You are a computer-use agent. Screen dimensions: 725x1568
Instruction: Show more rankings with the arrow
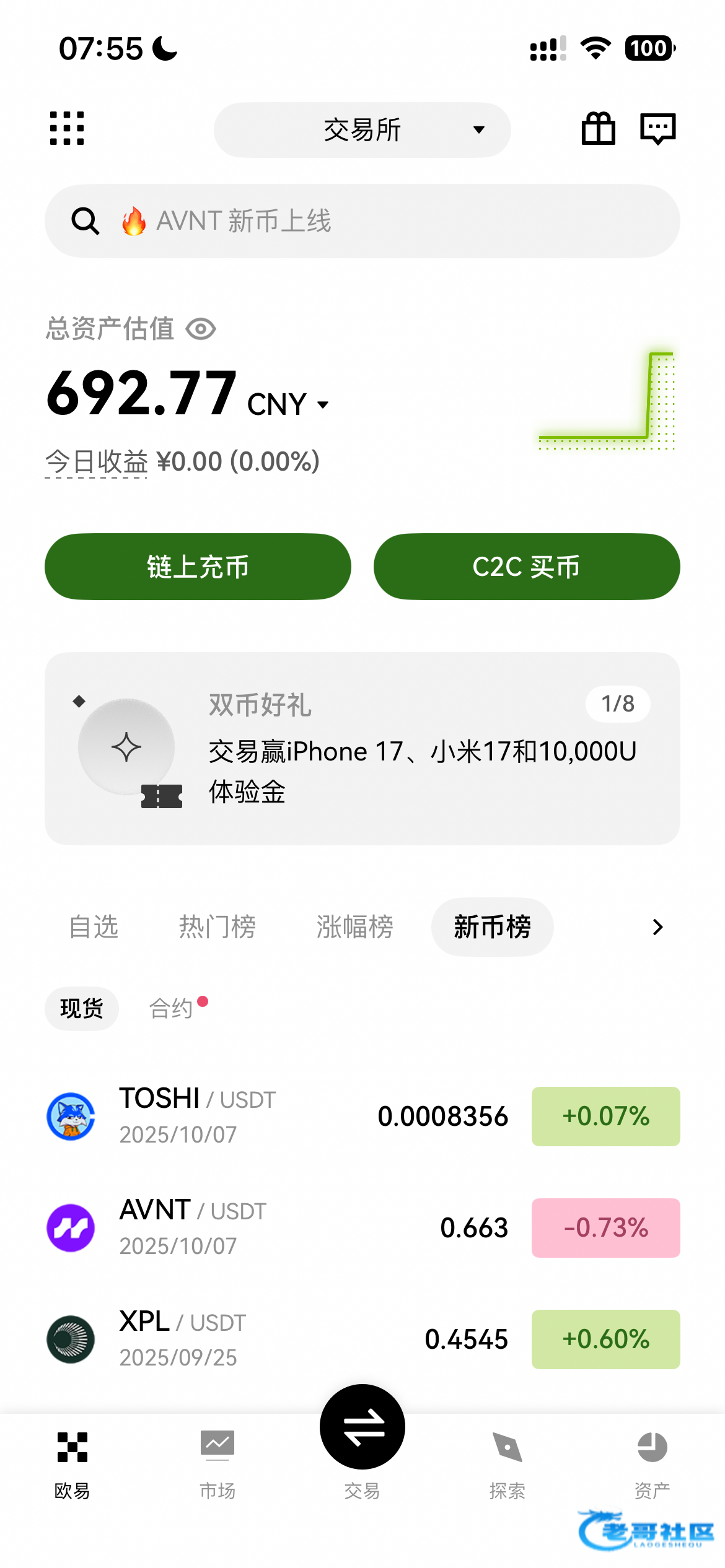click(657, 927)
